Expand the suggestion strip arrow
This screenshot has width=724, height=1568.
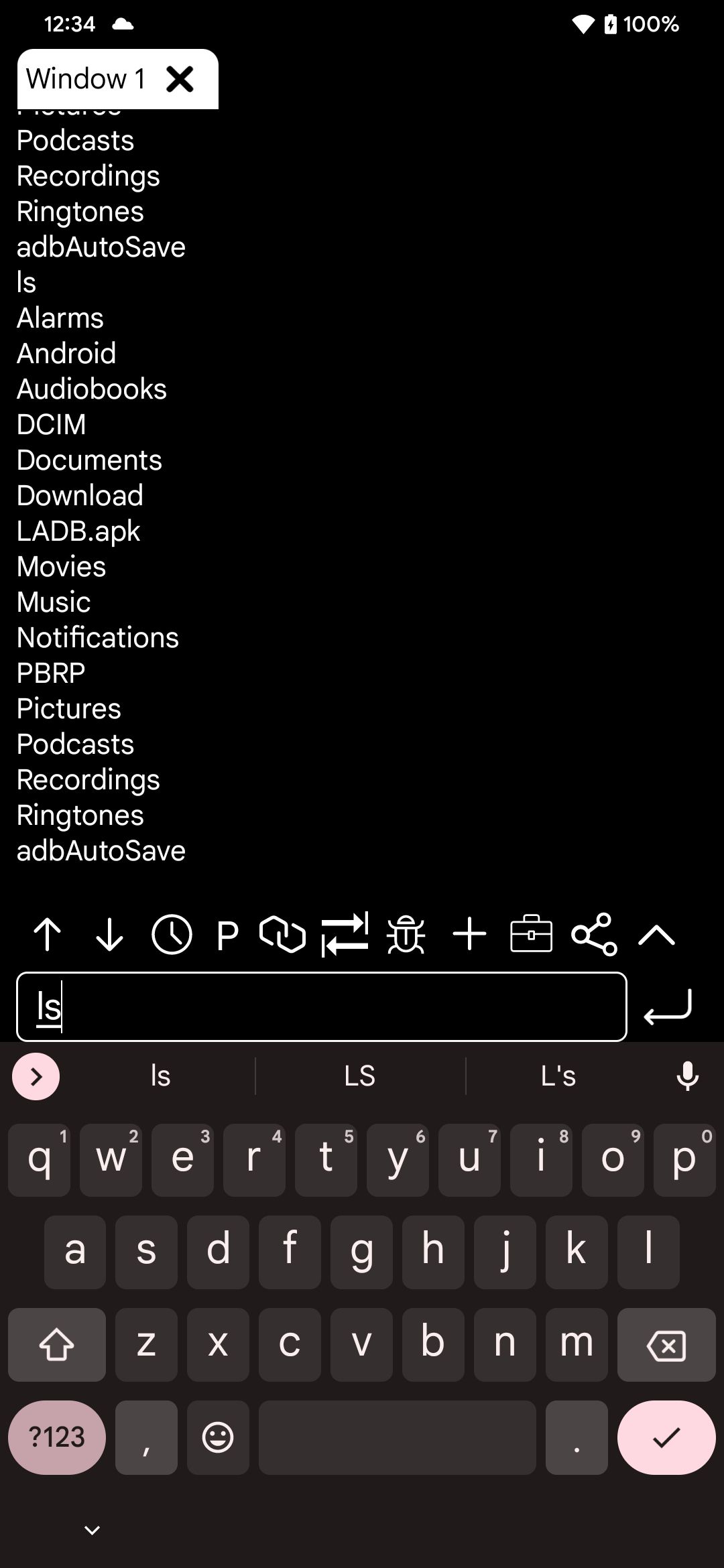[x=36, y=1075]
